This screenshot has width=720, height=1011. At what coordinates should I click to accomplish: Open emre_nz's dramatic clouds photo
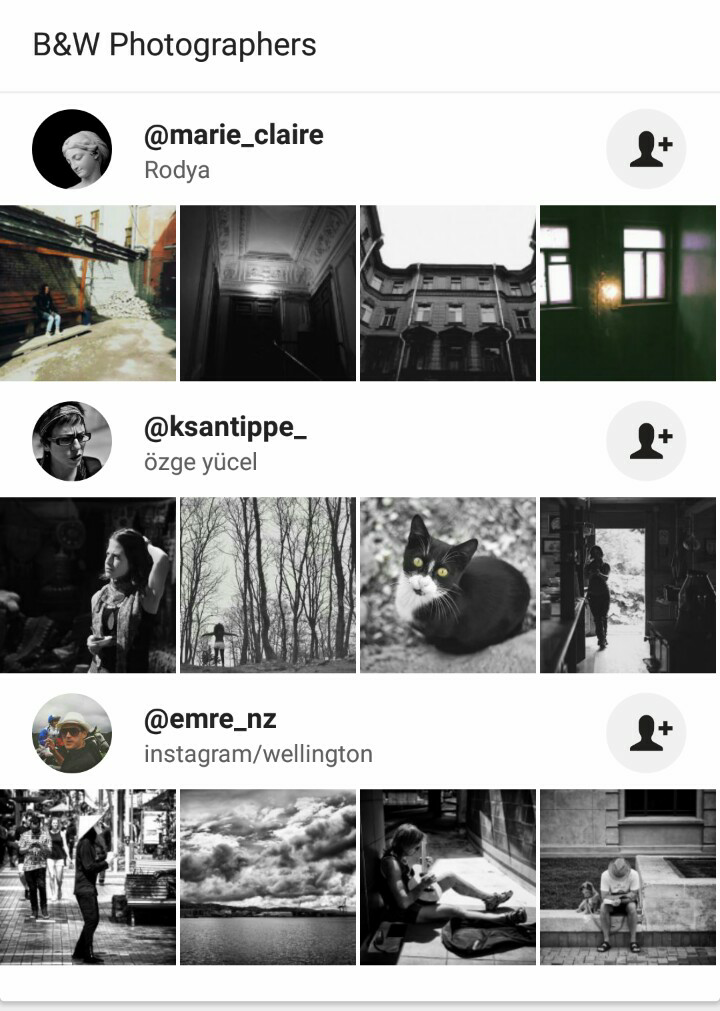[268, 877]
